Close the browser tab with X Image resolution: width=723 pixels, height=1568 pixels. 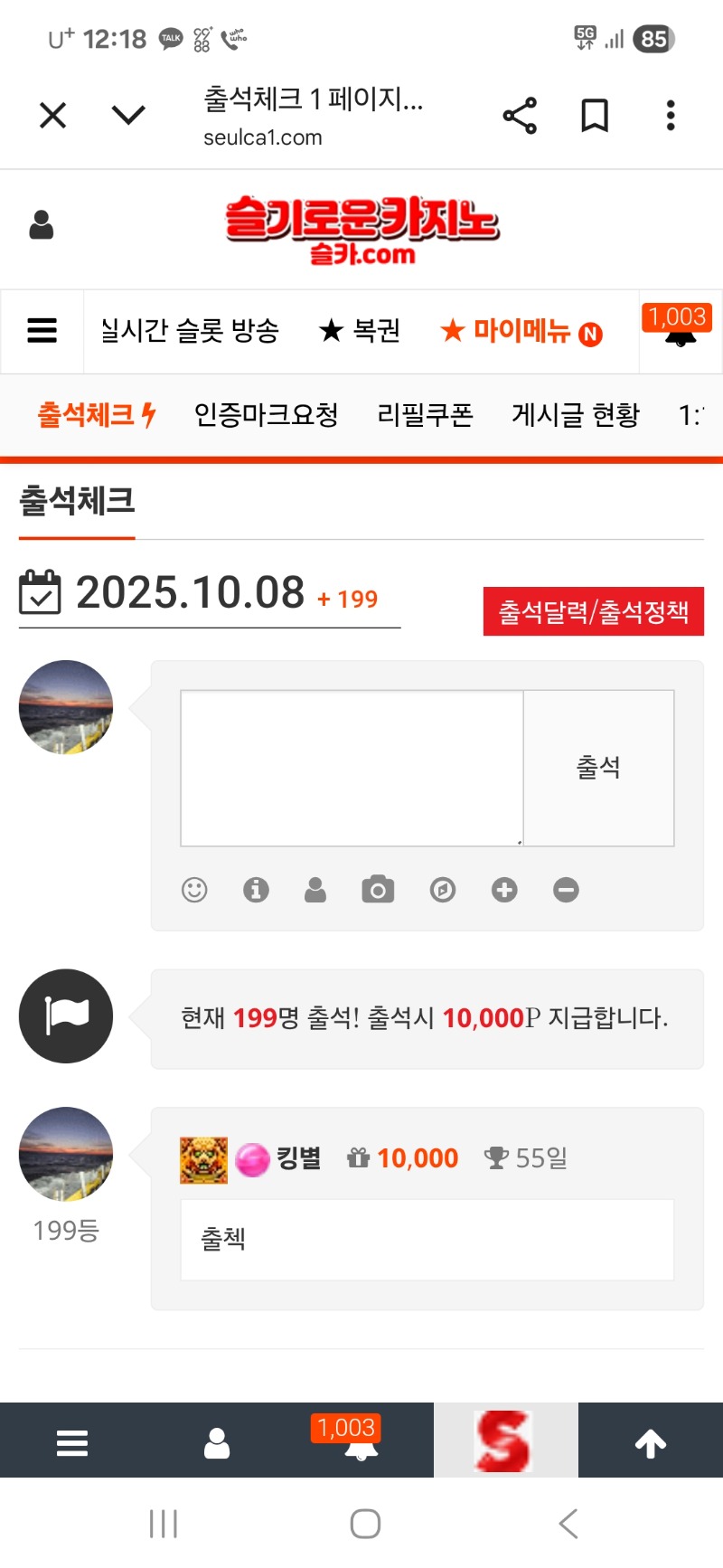coord(53,116)
